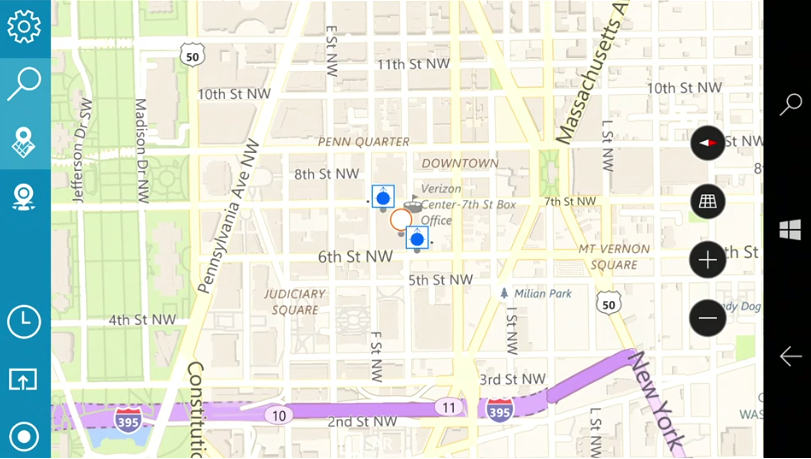Return home with the Windows button

click(790, 230)
